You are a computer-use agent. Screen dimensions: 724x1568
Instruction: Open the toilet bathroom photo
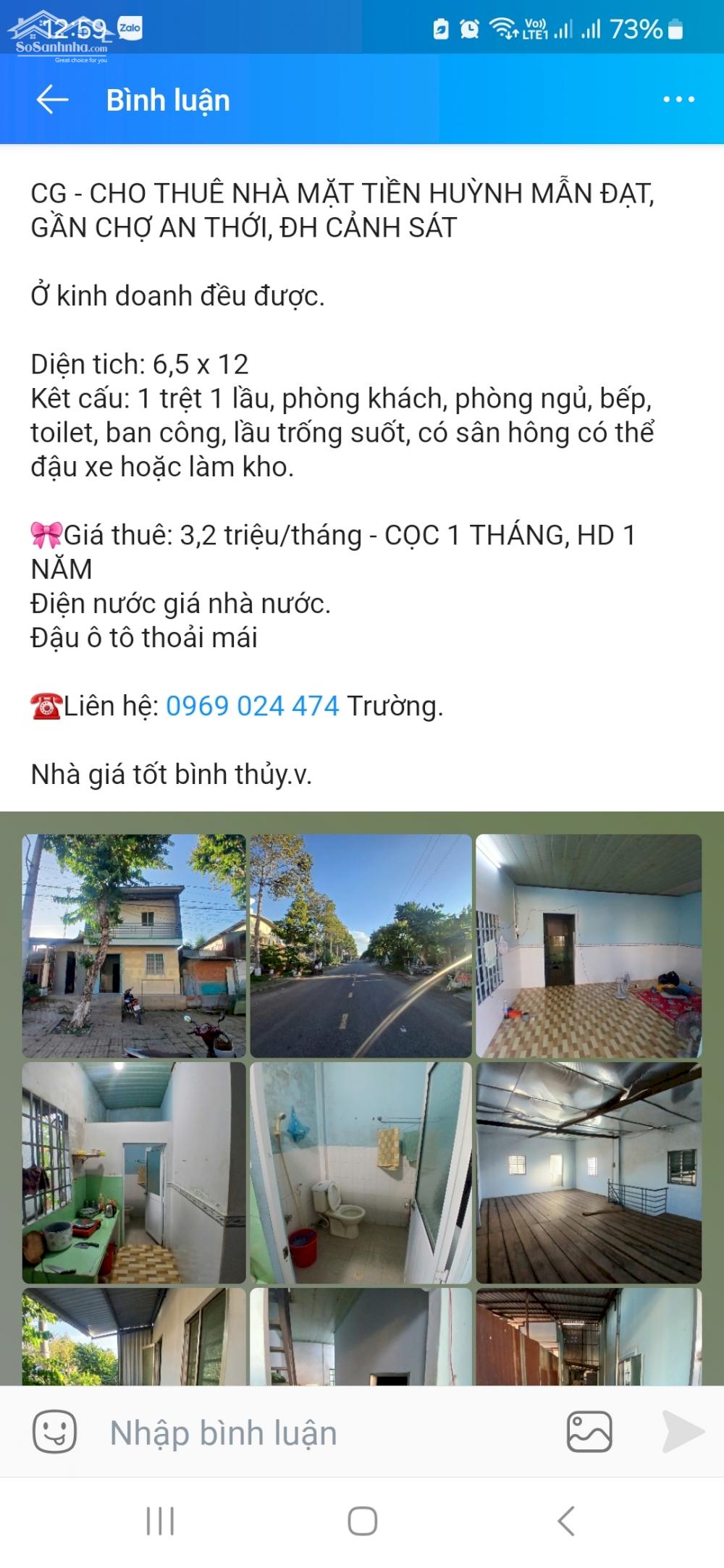pyautogui.click(x=361, y=1173)
